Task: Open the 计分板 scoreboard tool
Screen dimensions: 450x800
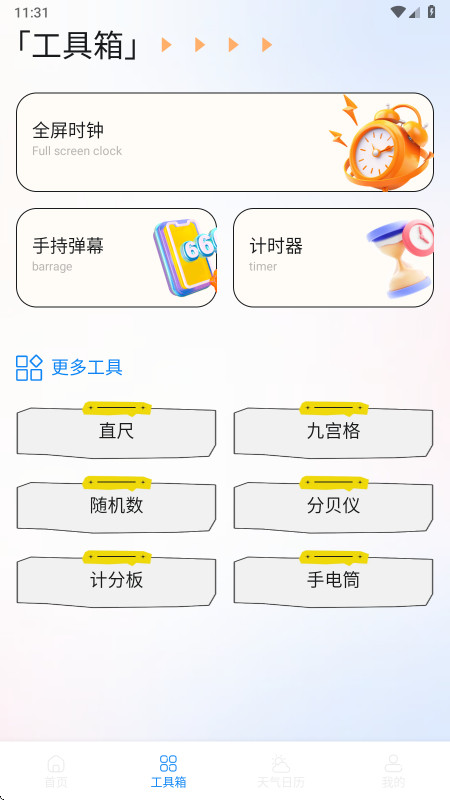Action: coord(116,579)
